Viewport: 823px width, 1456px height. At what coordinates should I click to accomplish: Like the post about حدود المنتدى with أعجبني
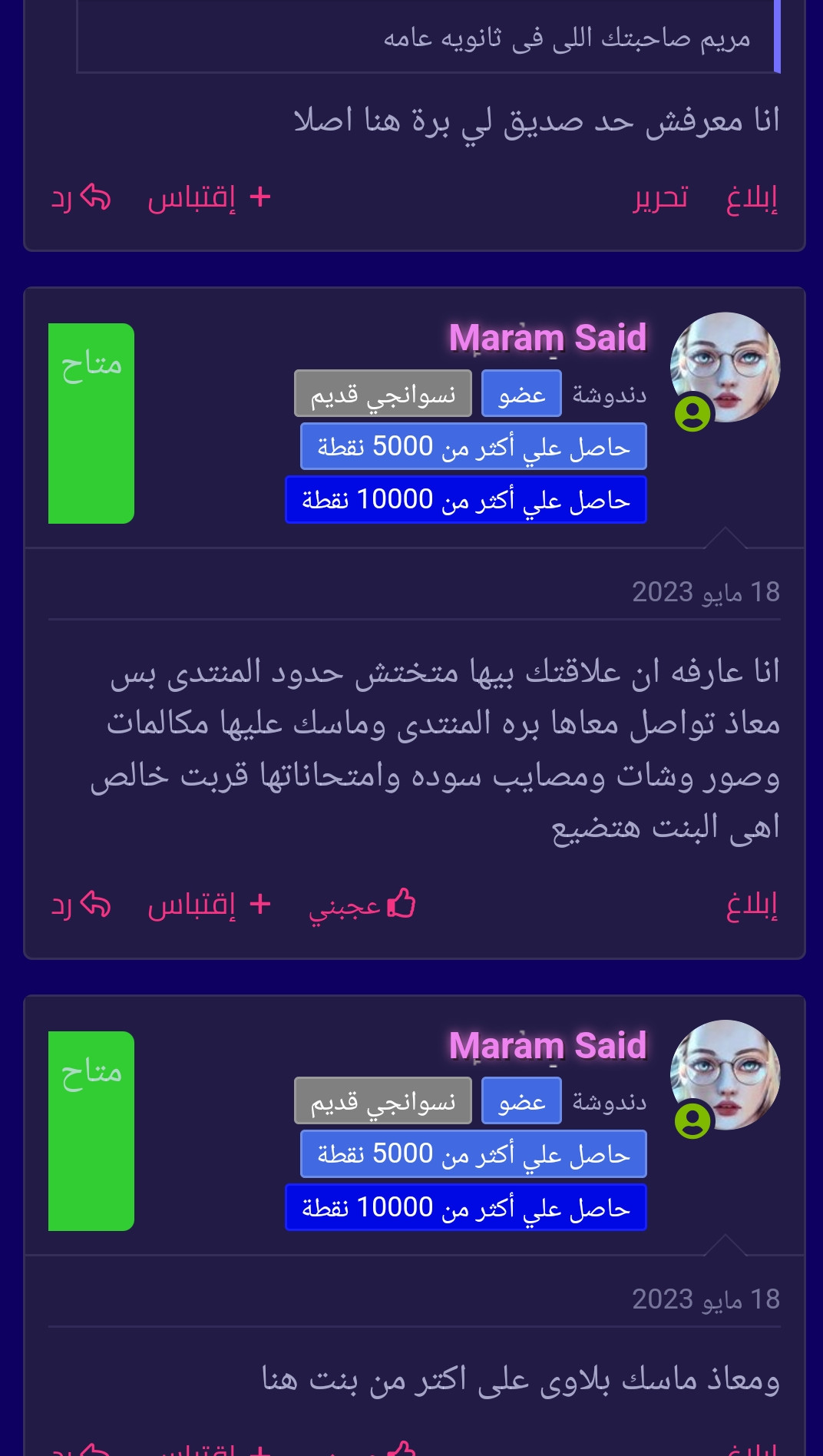[362, 905]
